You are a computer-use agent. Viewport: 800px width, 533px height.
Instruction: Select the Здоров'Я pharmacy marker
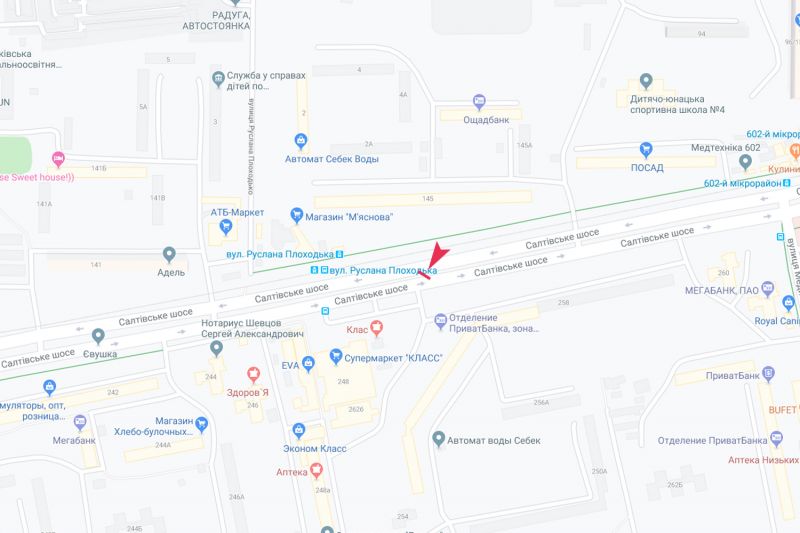254,374
